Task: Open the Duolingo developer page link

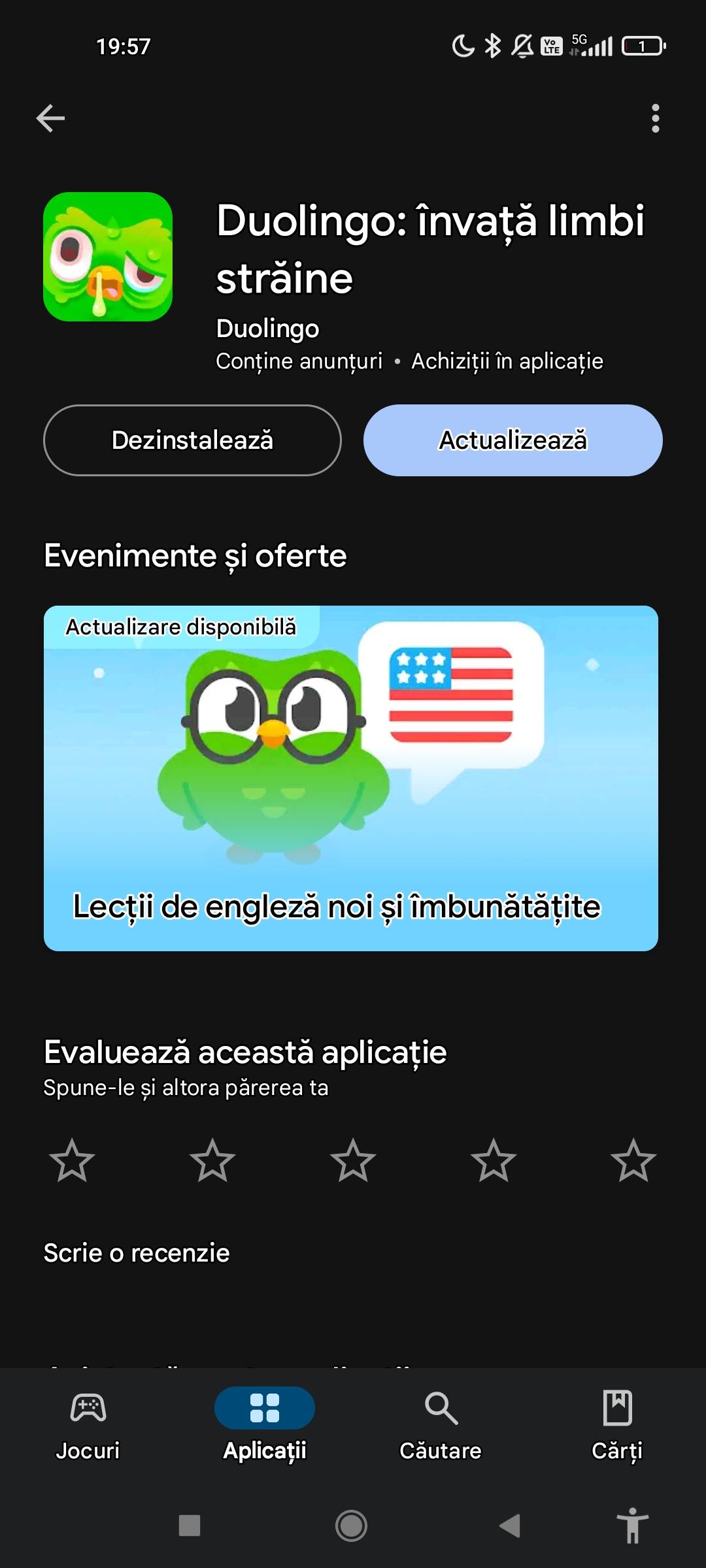Action: pyautogui.click(x=267, y=329)
